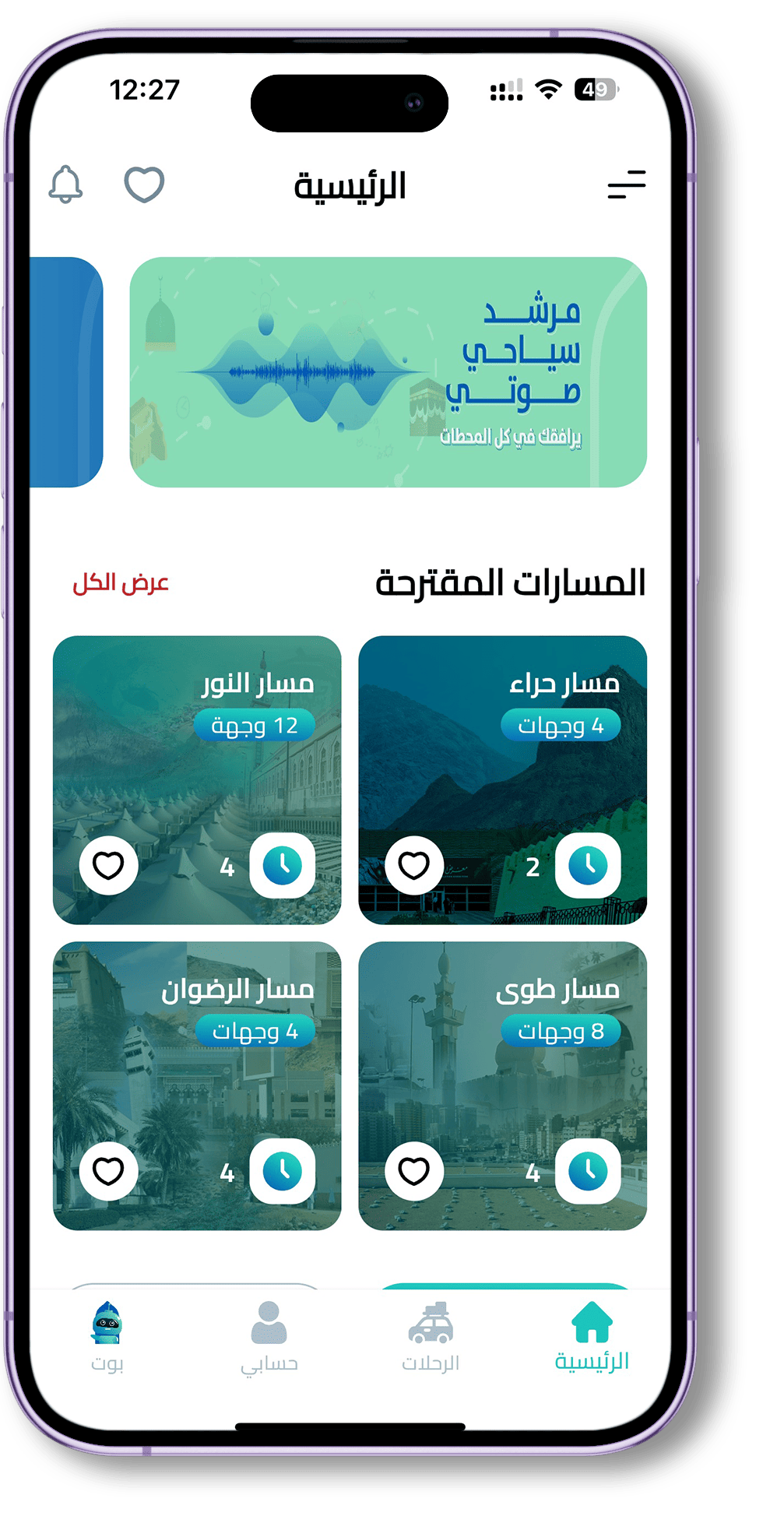
Task: Favorite the مسار حراء route
Action: coord(414,865)
